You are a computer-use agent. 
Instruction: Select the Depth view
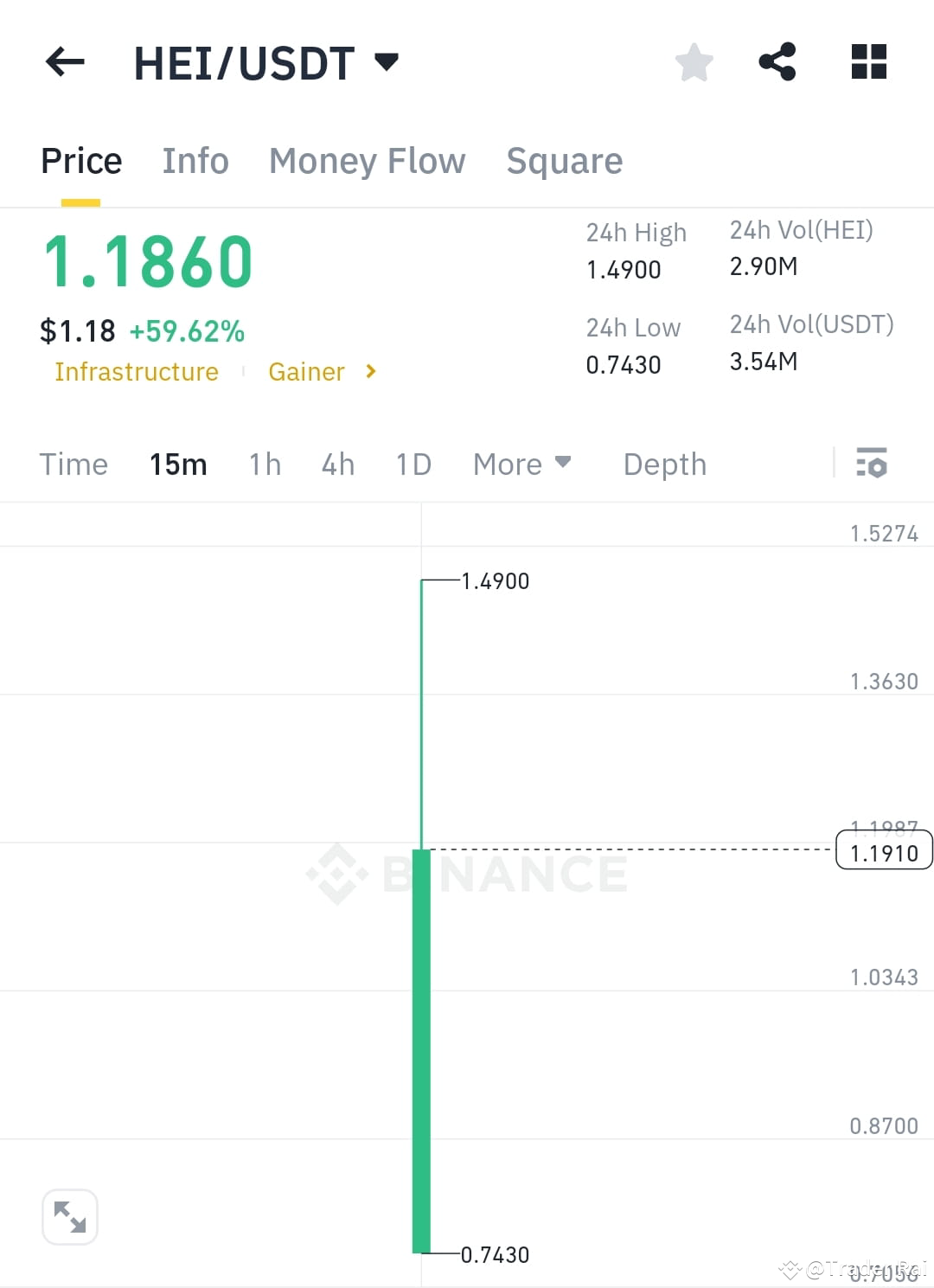click(x=664, y=465)
